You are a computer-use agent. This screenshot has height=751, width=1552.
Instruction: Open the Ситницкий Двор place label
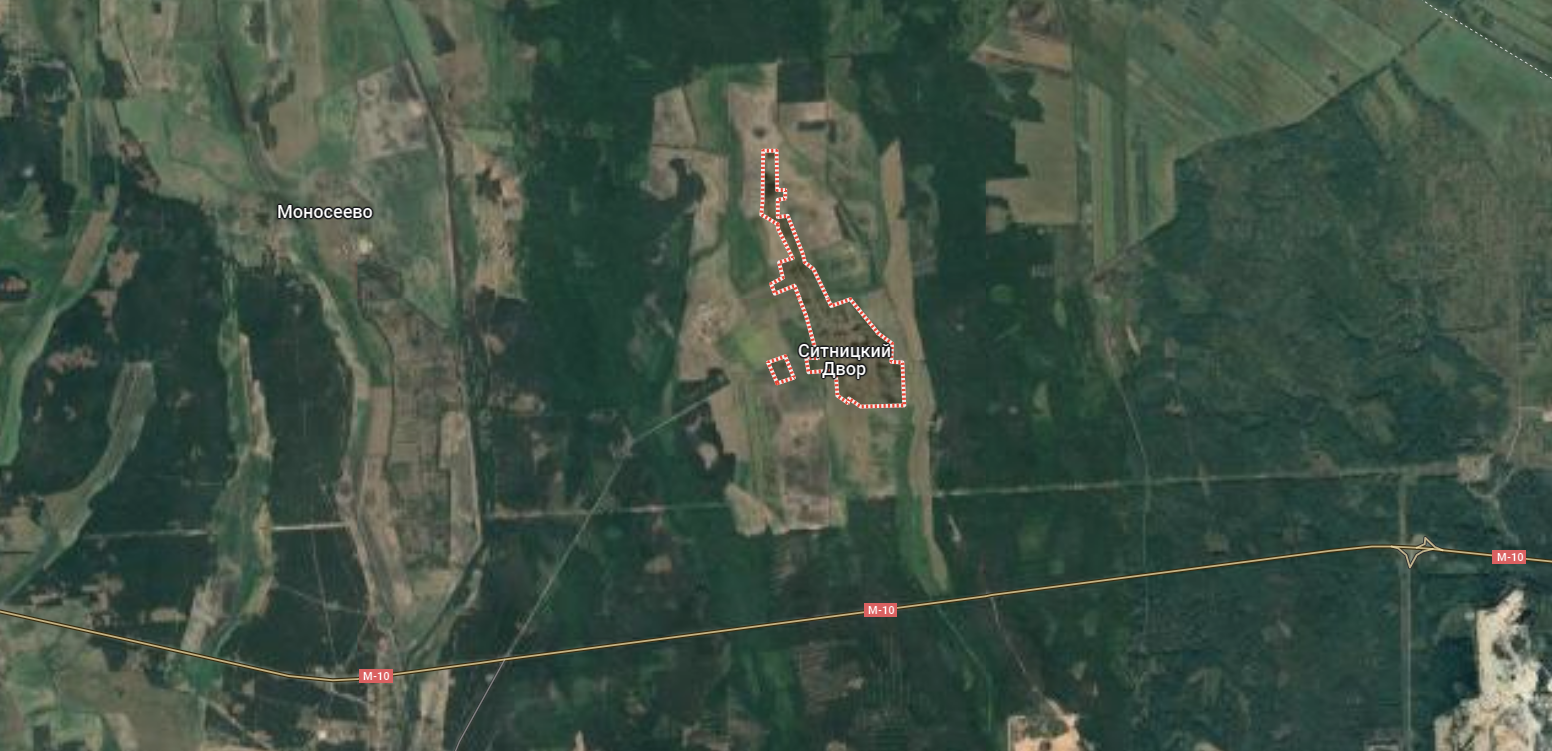pos(844,360)
